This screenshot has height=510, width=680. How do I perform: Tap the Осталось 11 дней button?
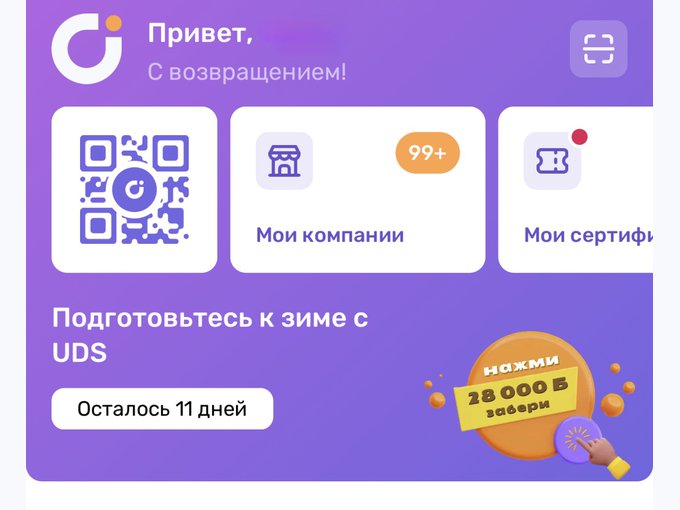(x=162, y=409)
